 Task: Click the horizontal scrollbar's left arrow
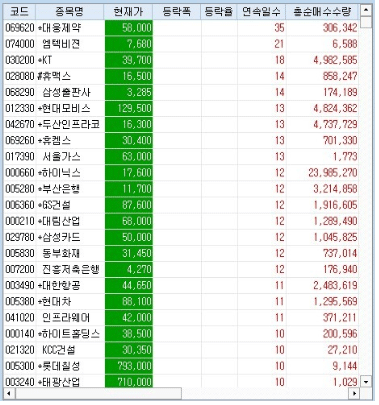[x=9, y=393]
